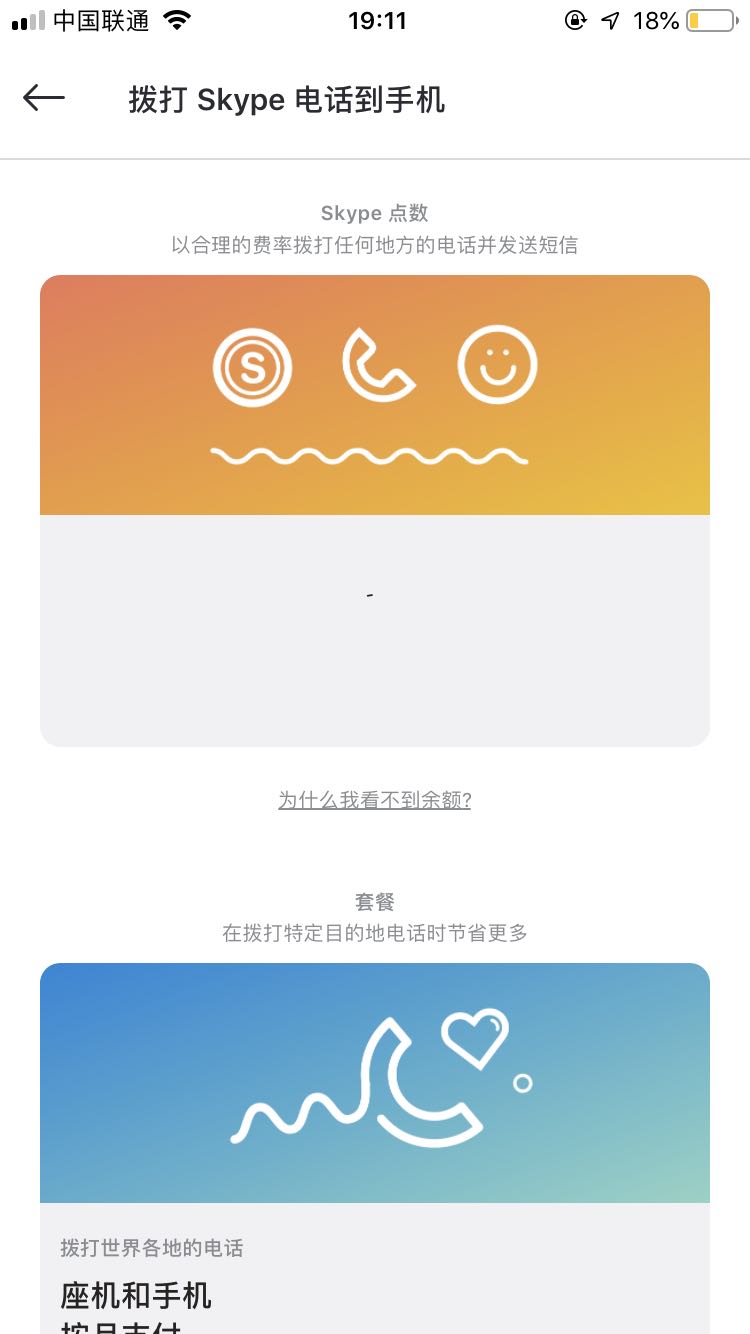
Task: Open the Skype 点数 credit card
Action: click(x=374, y=510)
